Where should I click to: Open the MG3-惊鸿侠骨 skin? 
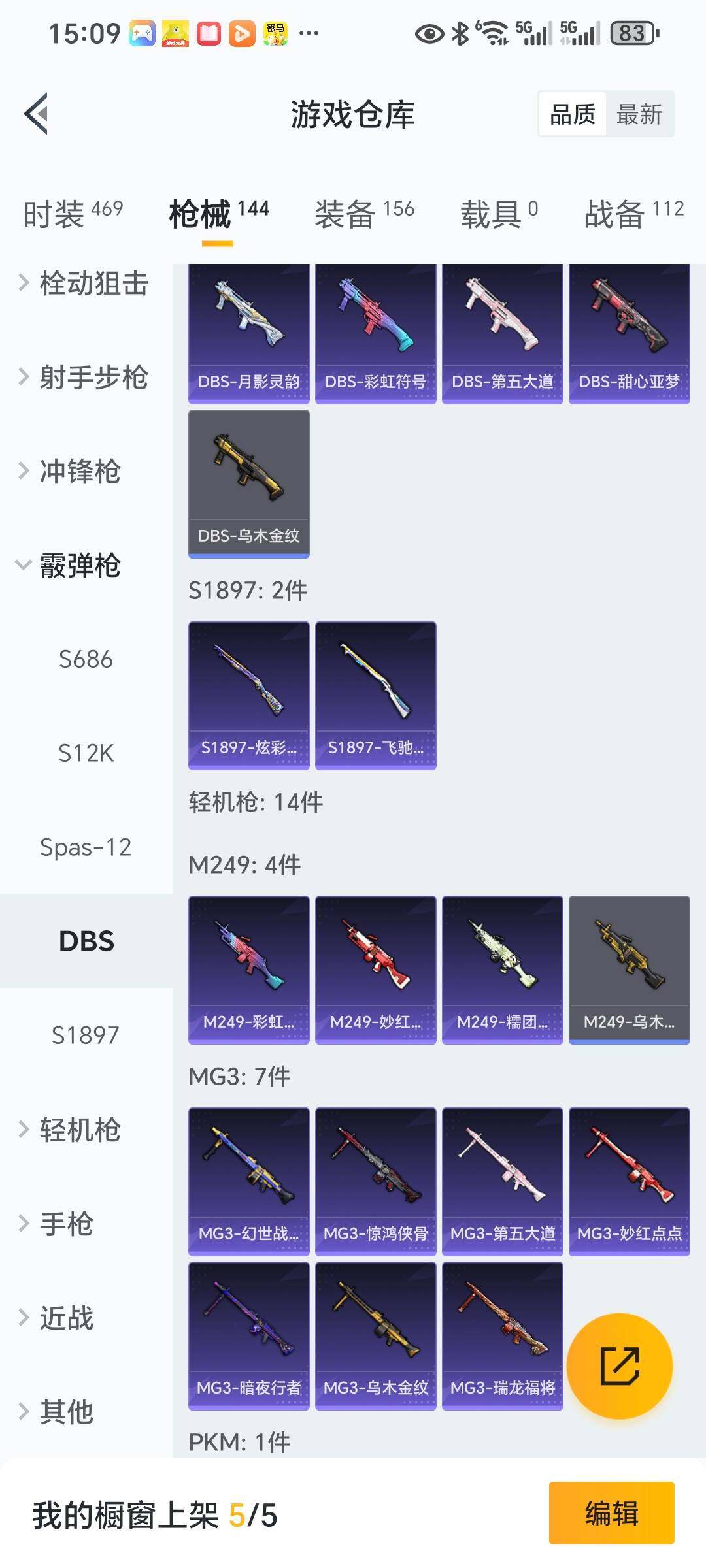point(375,1181)
